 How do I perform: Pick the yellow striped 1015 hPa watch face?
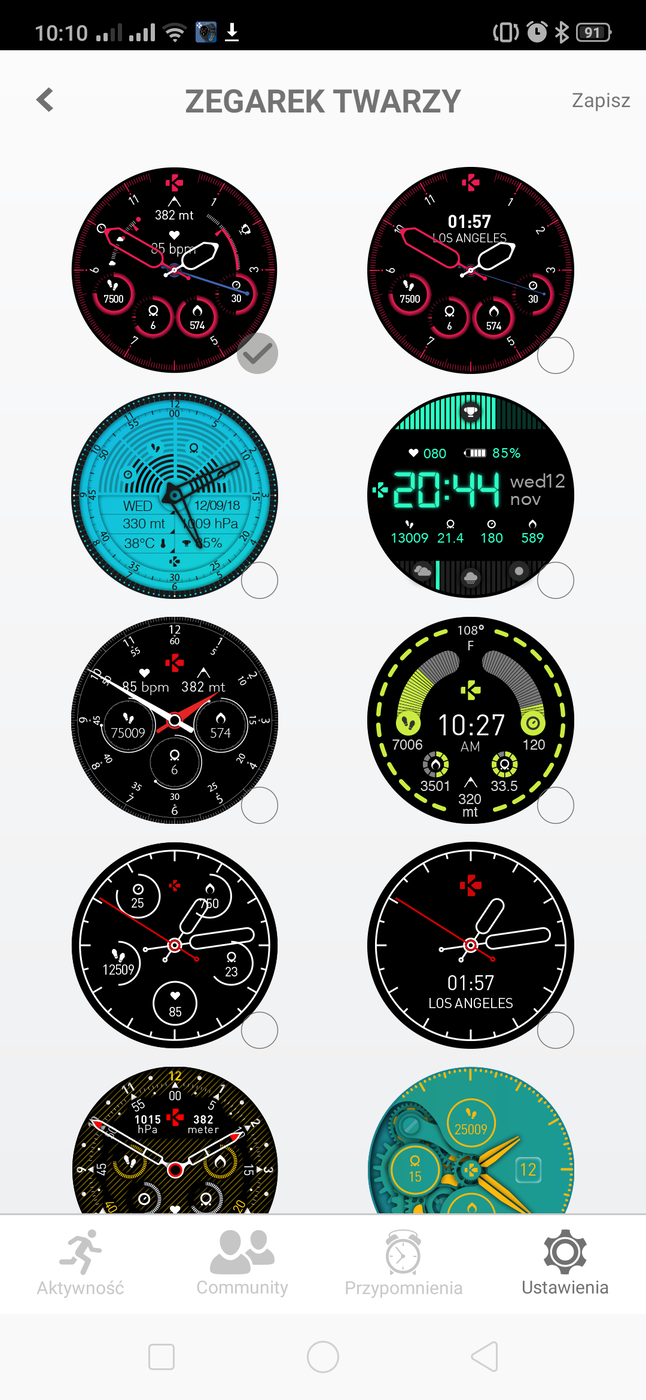pos(175,1140)
